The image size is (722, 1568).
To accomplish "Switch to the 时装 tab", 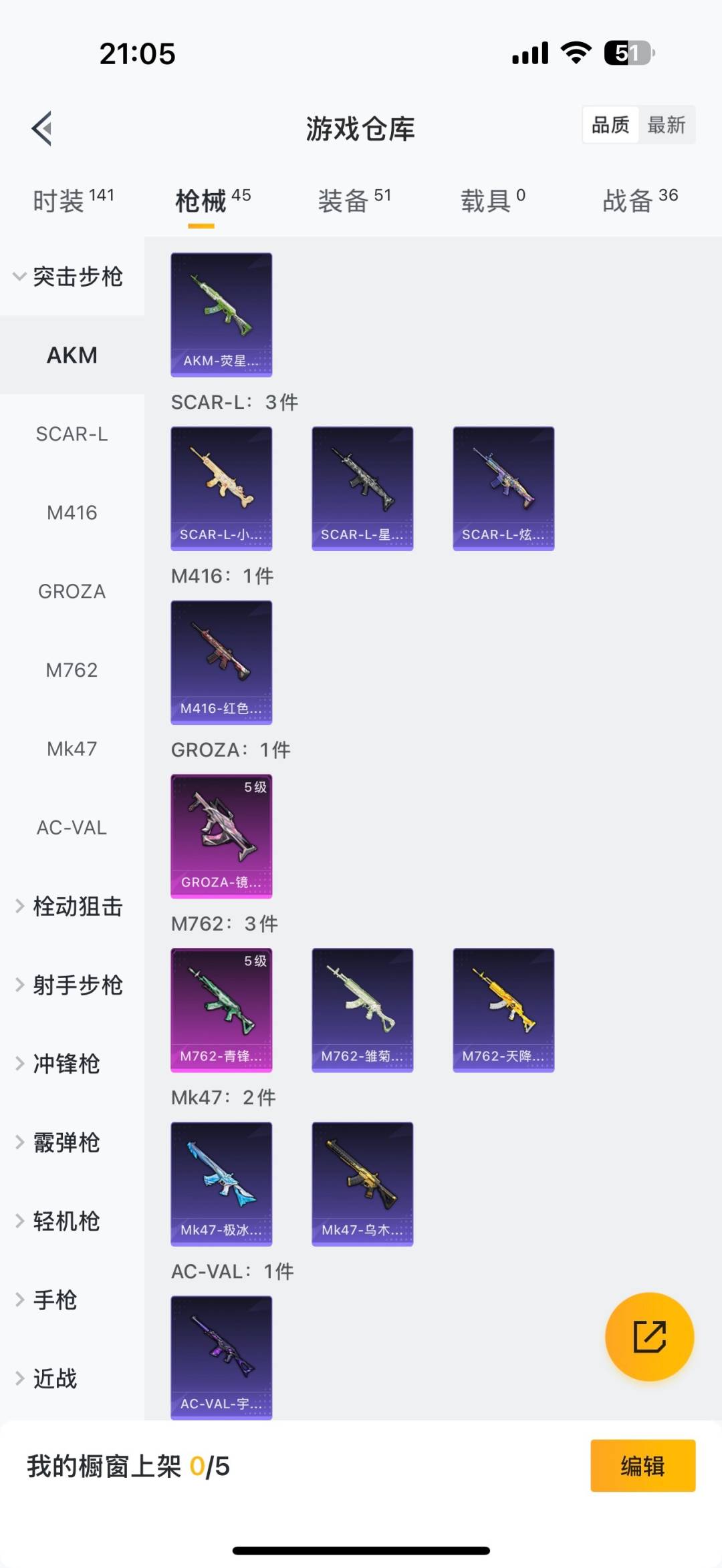I will pos(73,200).
